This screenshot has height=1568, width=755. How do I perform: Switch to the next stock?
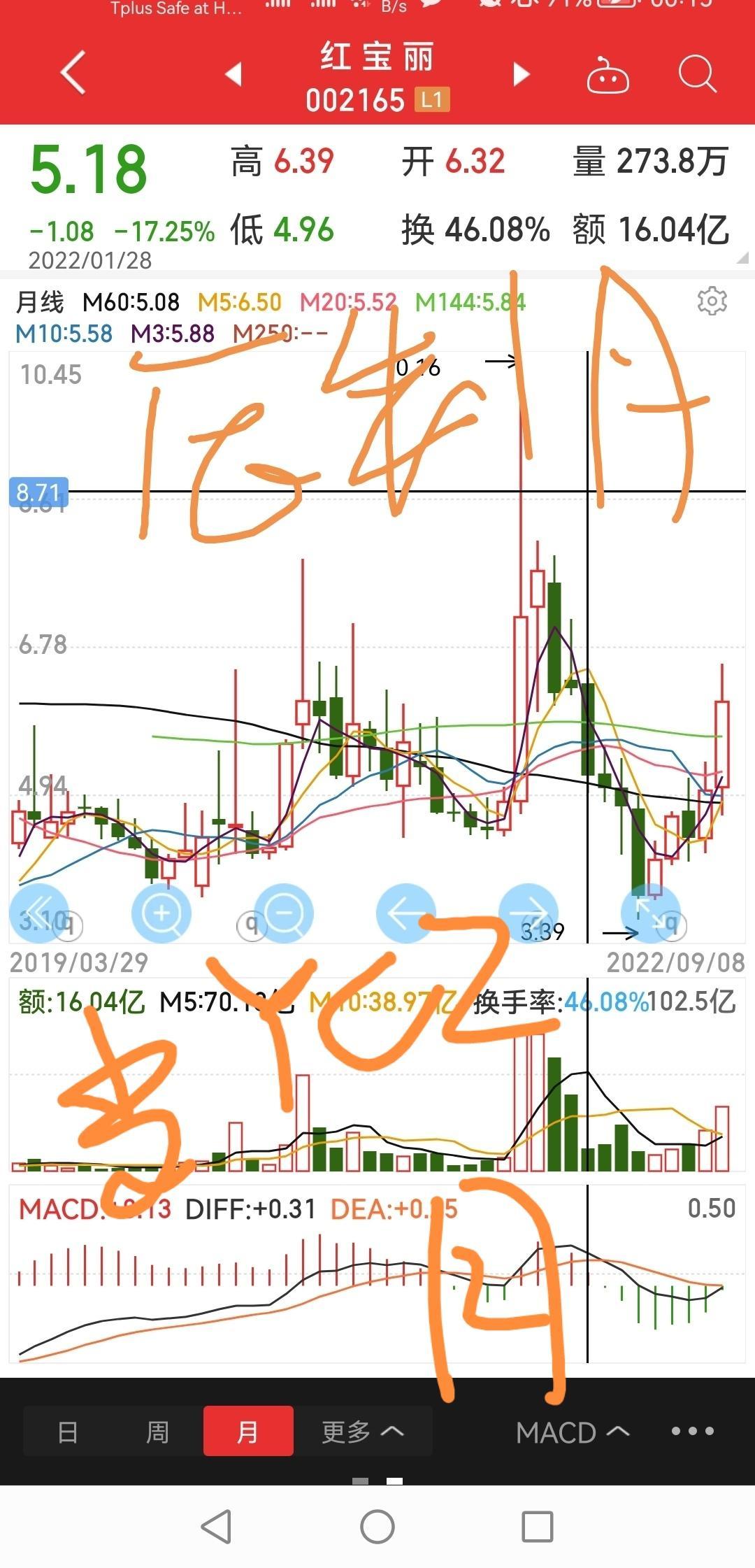[522, 73]
